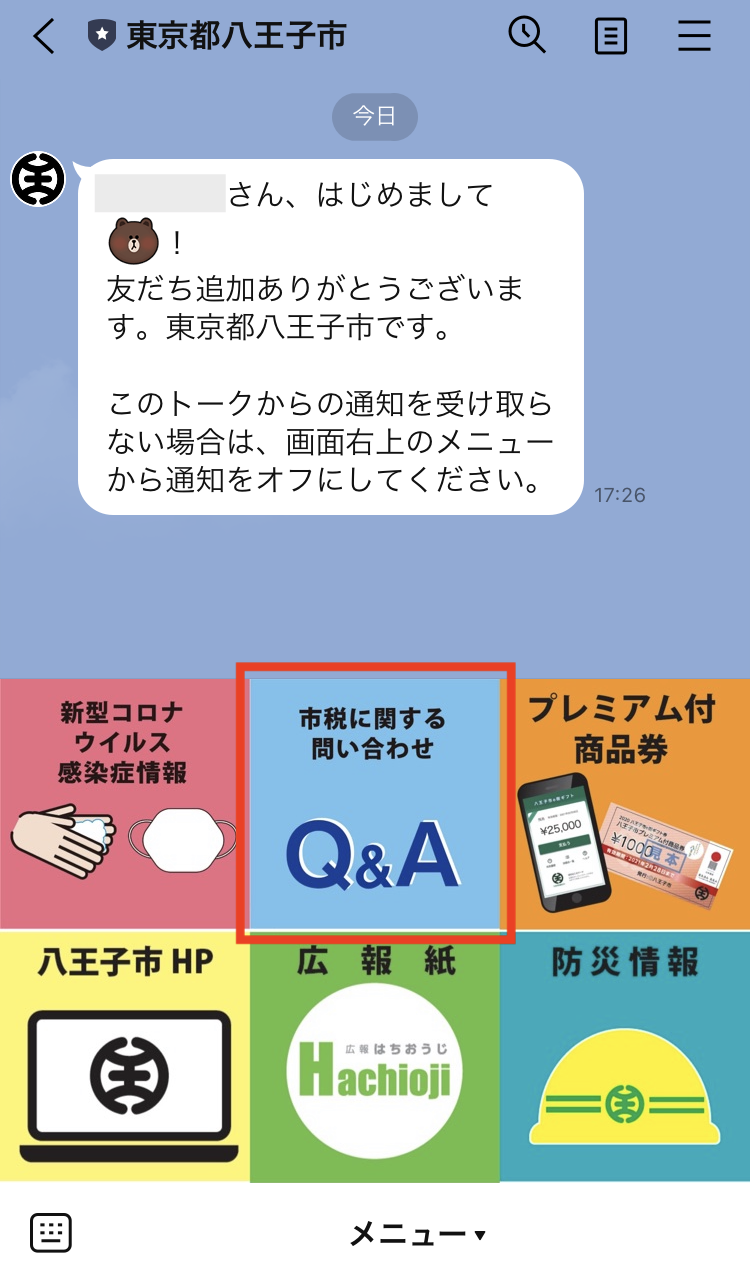Collapse the メニュー rich menu bar
The image size is (750, 1285).
(x=417, y=1235)
